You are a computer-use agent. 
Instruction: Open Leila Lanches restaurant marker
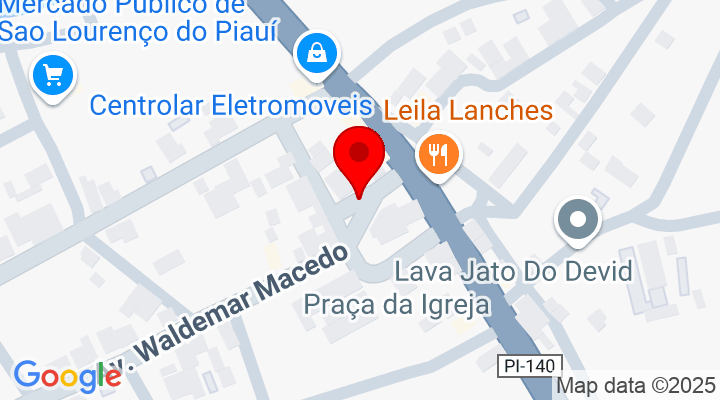(x=438, y=155)
